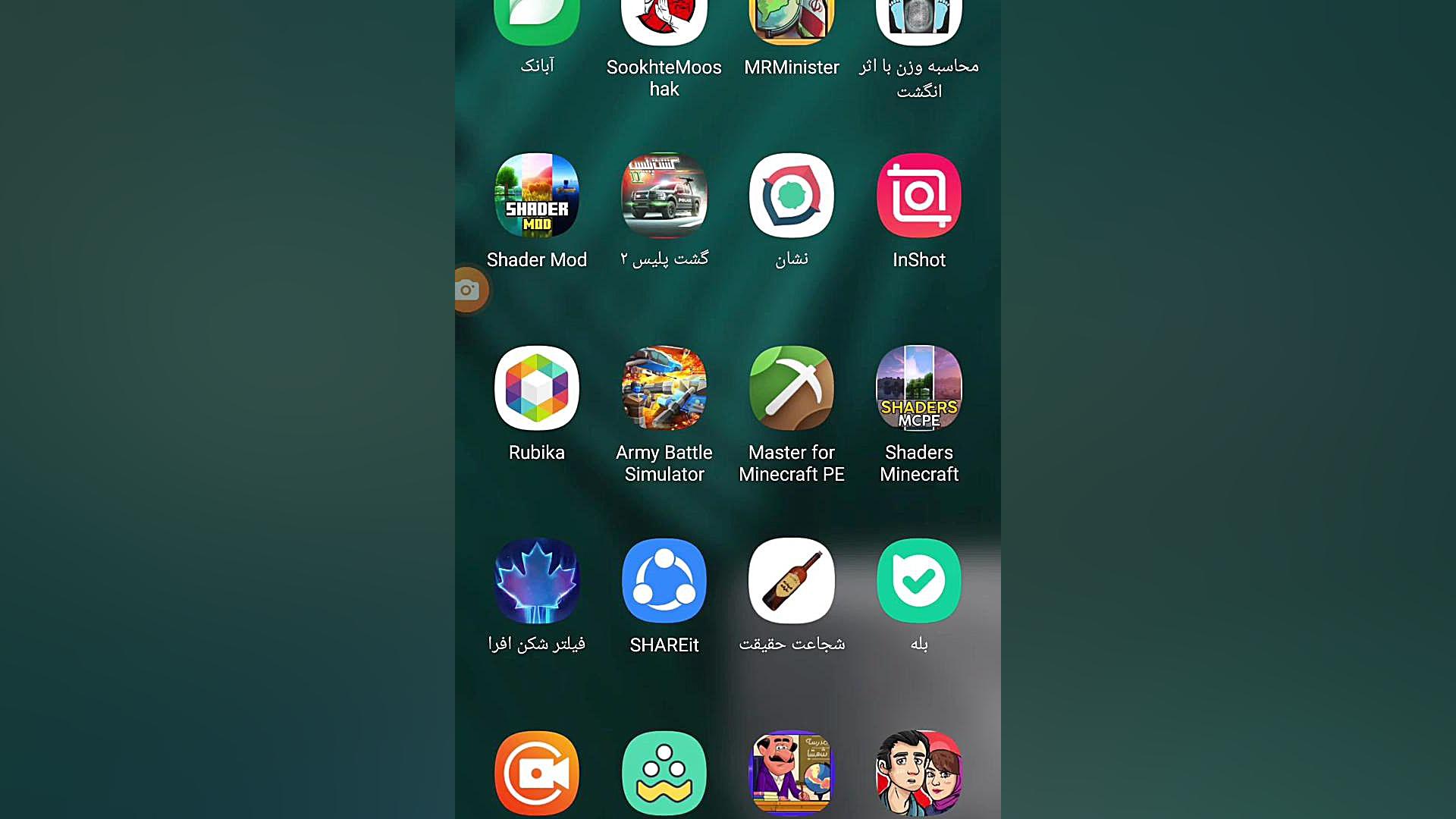This screenshot has height=819, width=1456.
Task: Open the orange screen recorder app
Action: 537,773
